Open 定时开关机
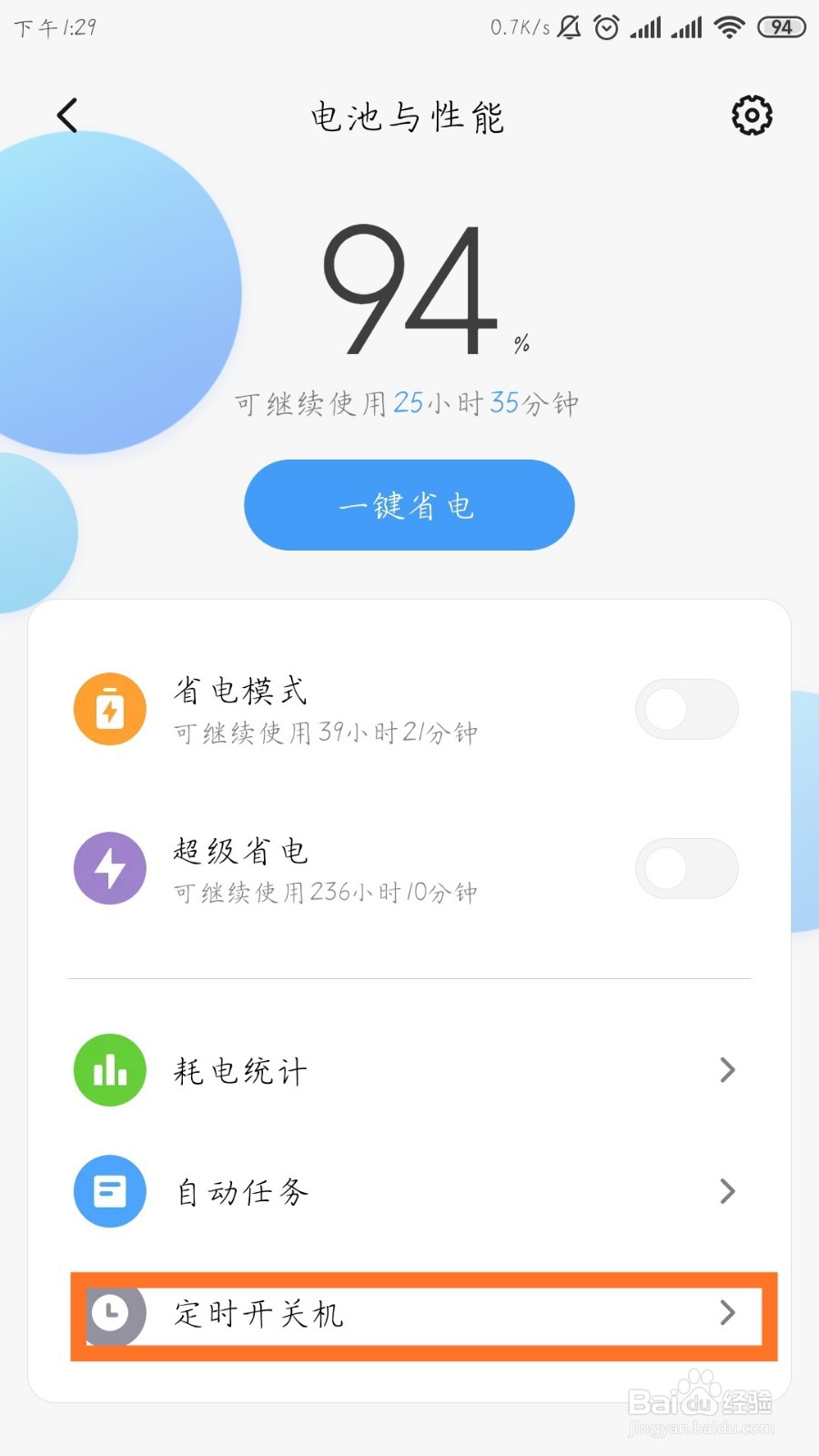Screen dimensions: 819x1456 point(424,1313)
